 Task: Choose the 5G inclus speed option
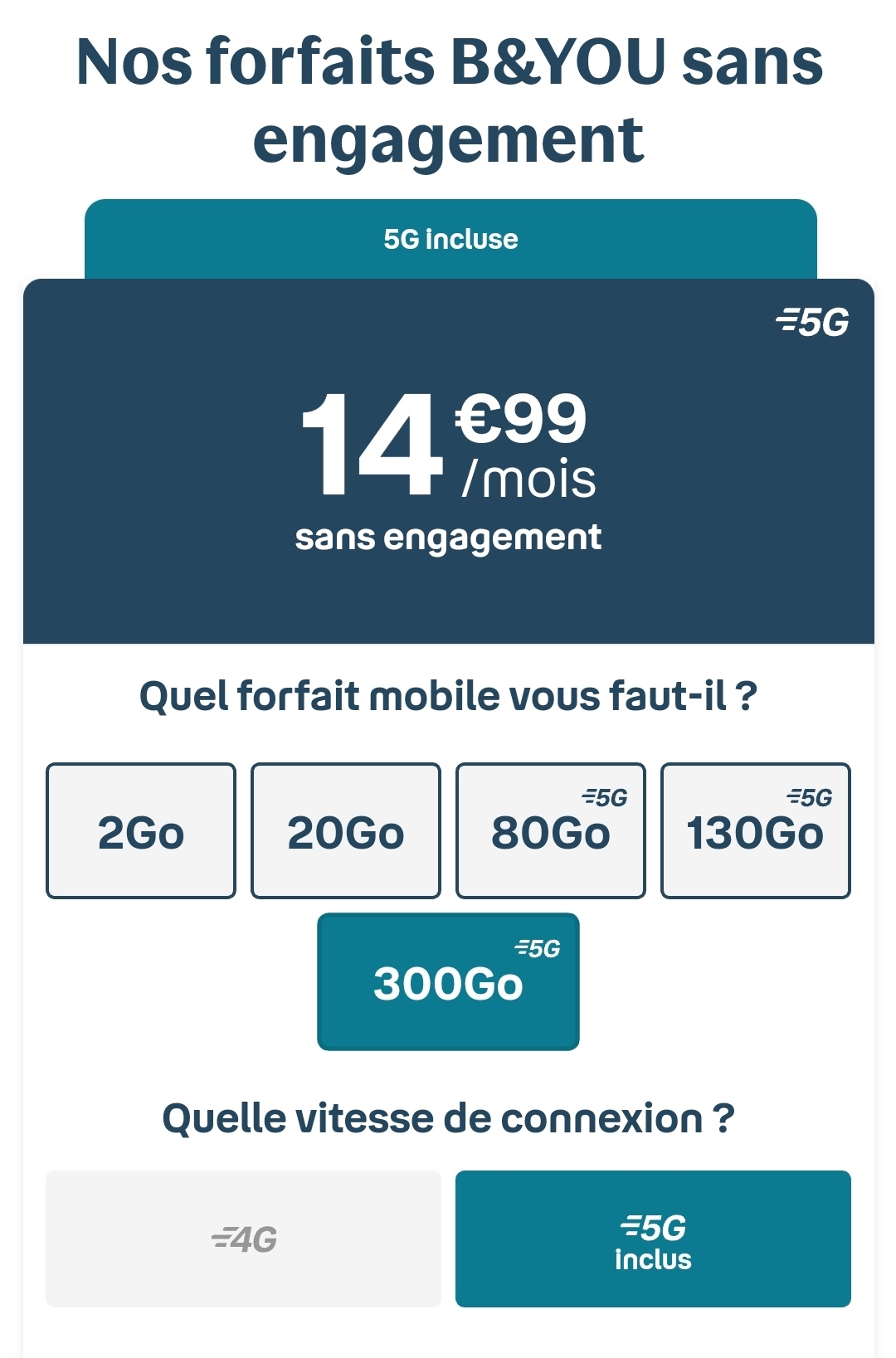(x=653, y=1239)
